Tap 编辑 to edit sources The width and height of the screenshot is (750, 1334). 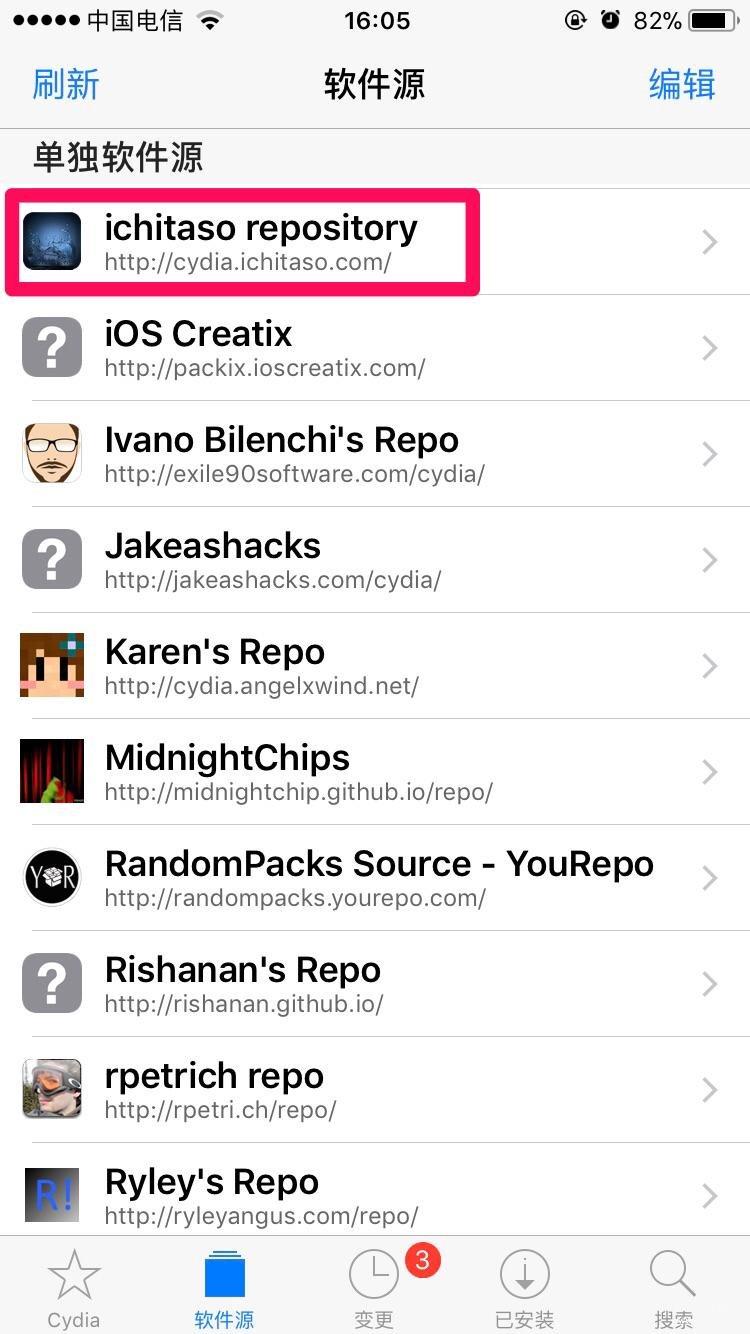click(682, 85)
